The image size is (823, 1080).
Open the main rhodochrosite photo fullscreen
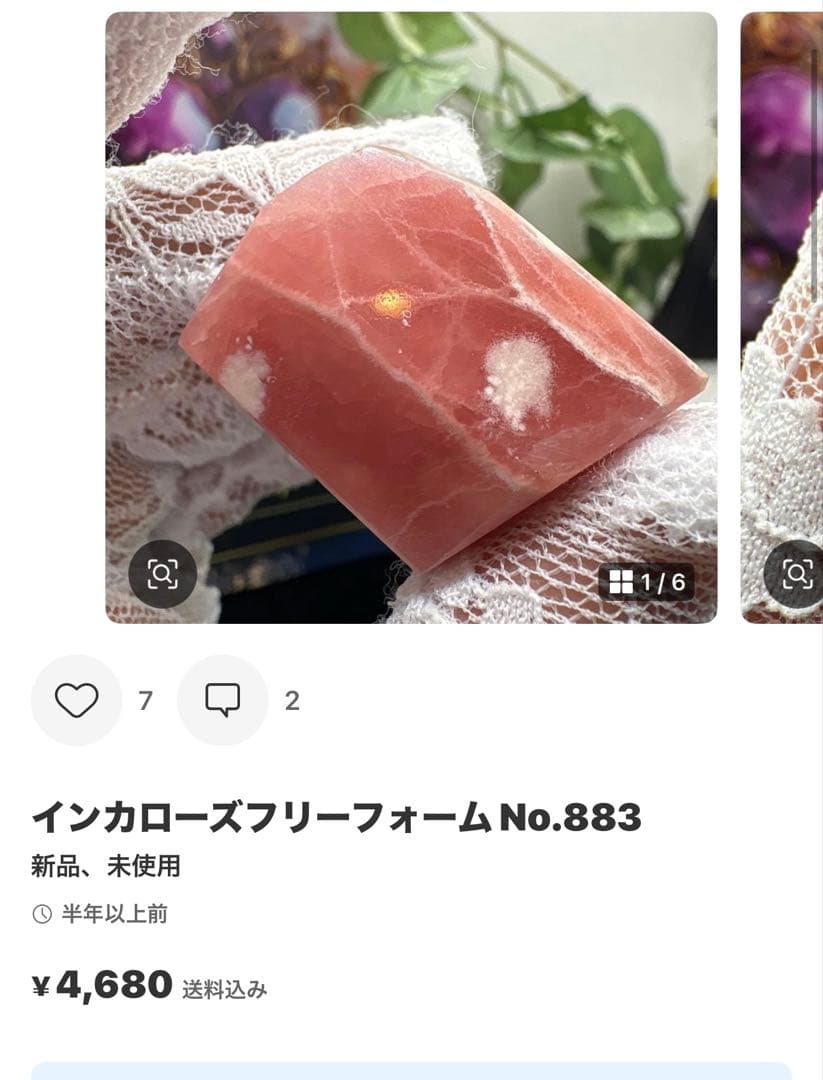coord(411,310)
